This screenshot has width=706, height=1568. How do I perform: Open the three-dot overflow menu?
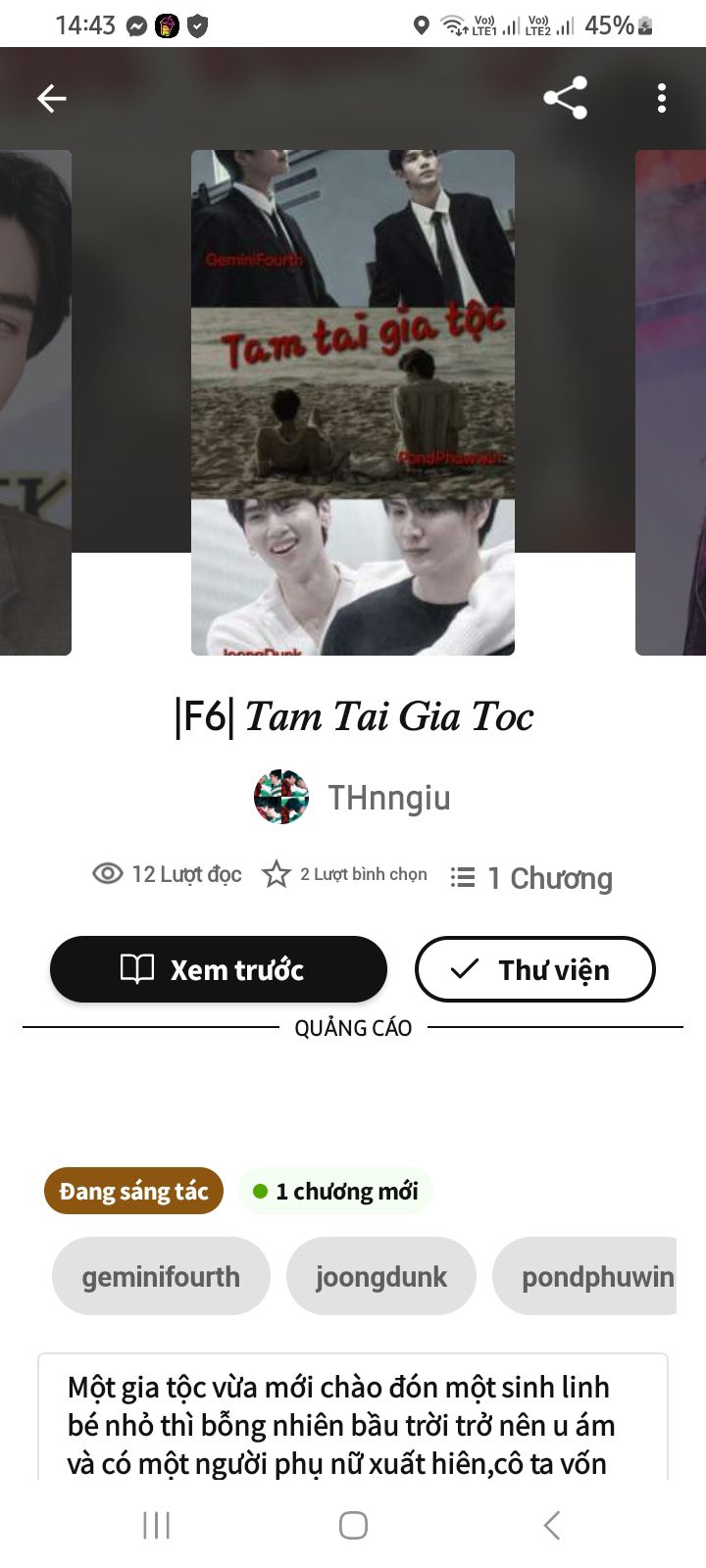point(662,98)
